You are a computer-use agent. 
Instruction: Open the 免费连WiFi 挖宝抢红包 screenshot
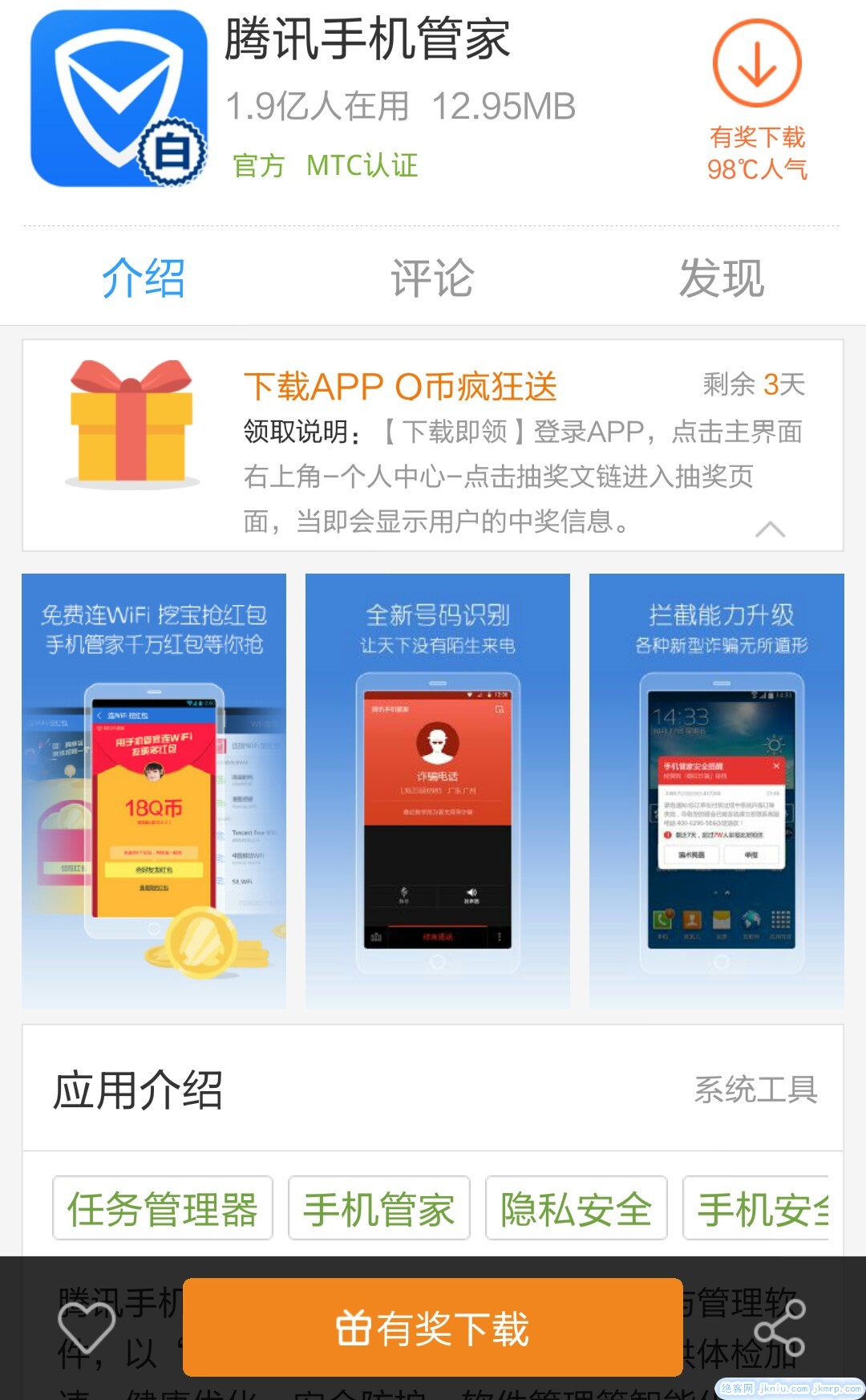[154, 790]
